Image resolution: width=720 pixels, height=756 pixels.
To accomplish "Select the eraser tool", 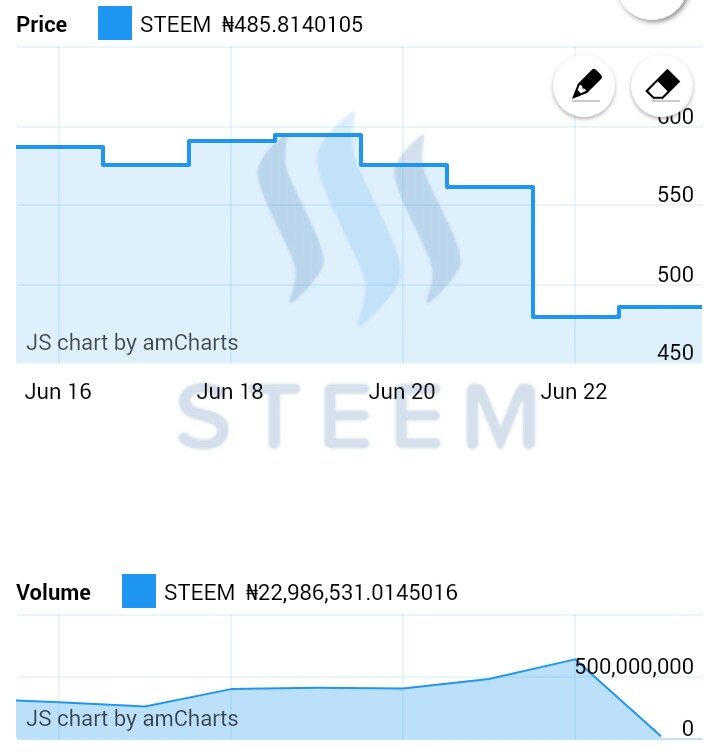I will coord(662,86).
